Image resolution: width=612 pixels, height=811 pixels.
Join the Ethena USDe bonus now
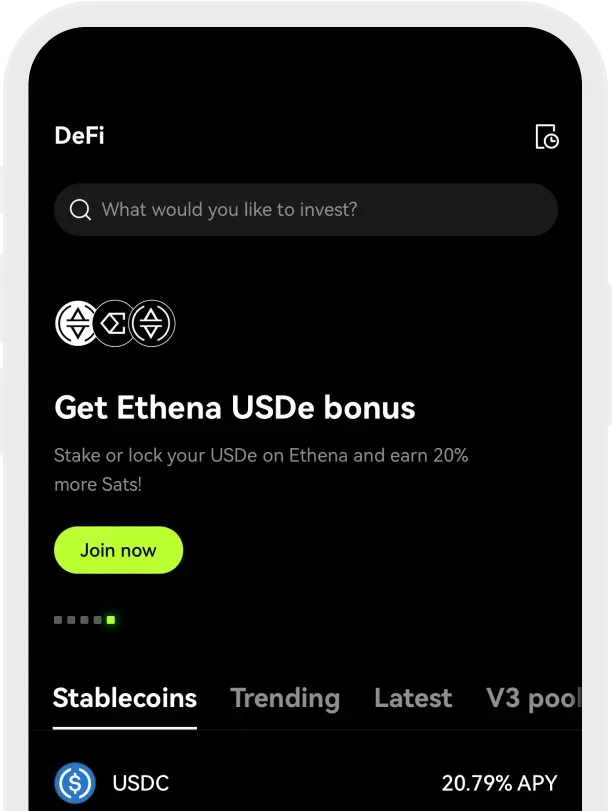click(118, 550)
